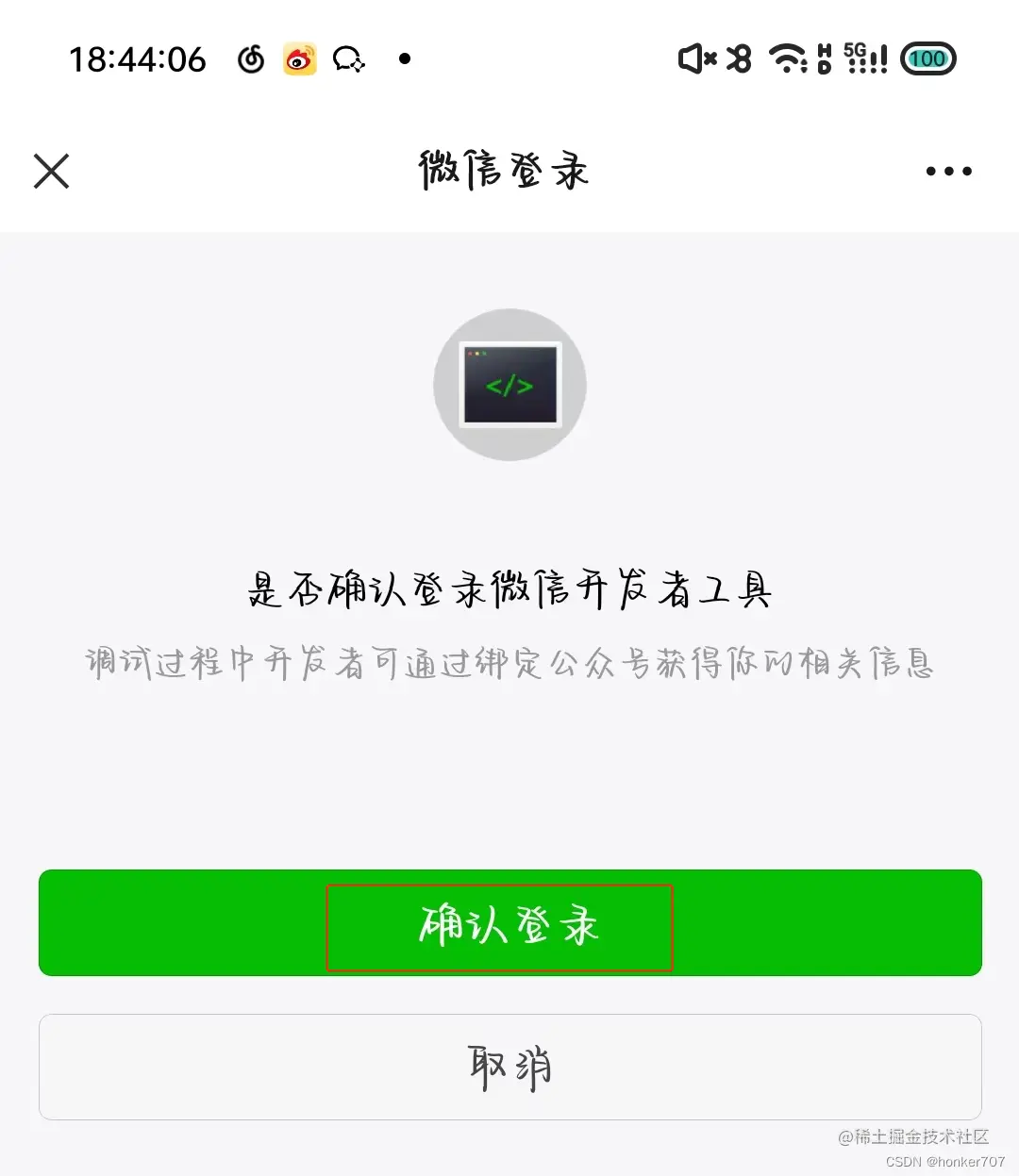Tap the Weibo icon in the status bar
This screenshot has height=1176, width=1019.
[x=299, y=58]
